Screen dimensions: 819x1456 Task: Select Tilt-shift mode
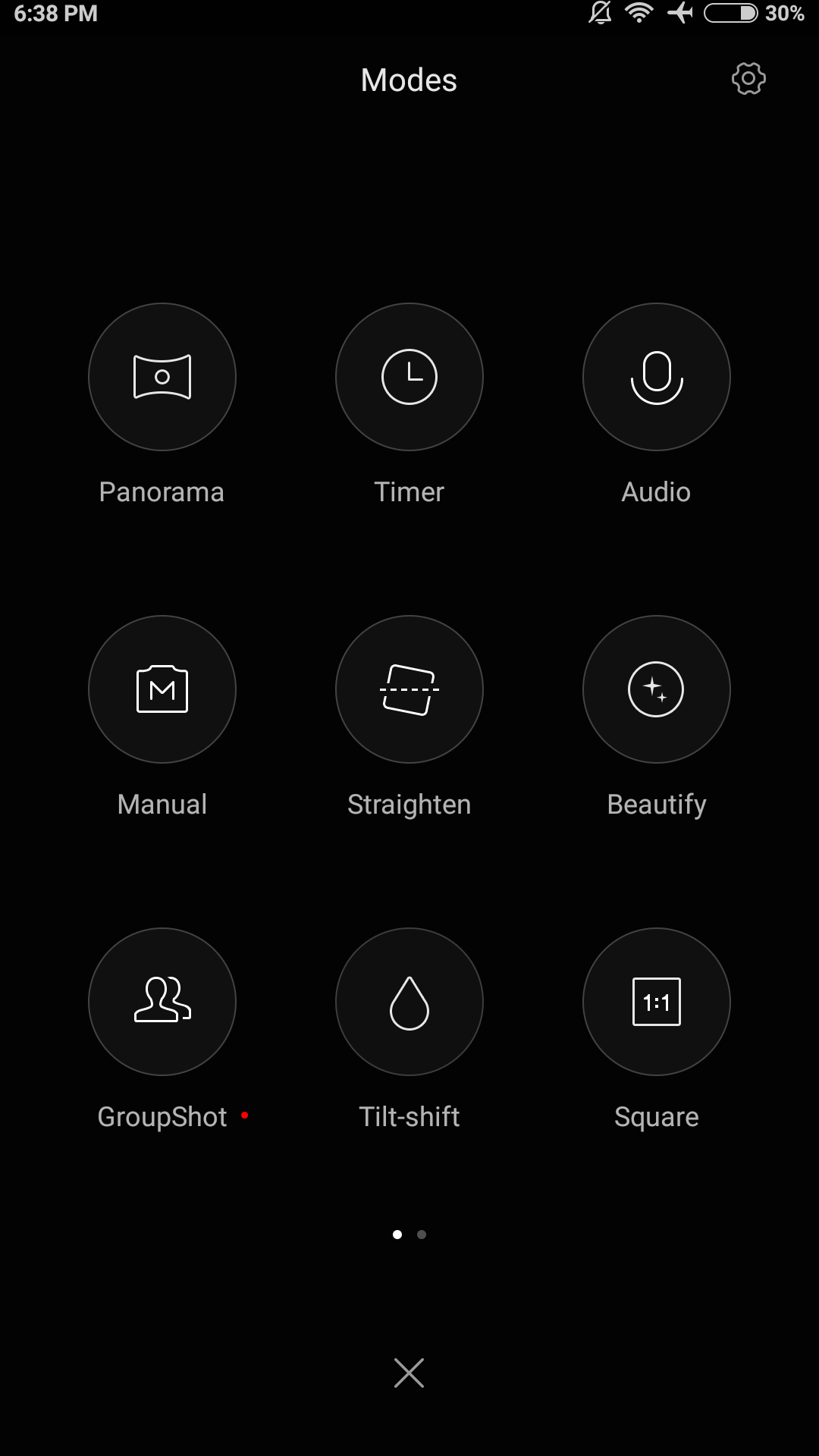(x=409, y=1002)
